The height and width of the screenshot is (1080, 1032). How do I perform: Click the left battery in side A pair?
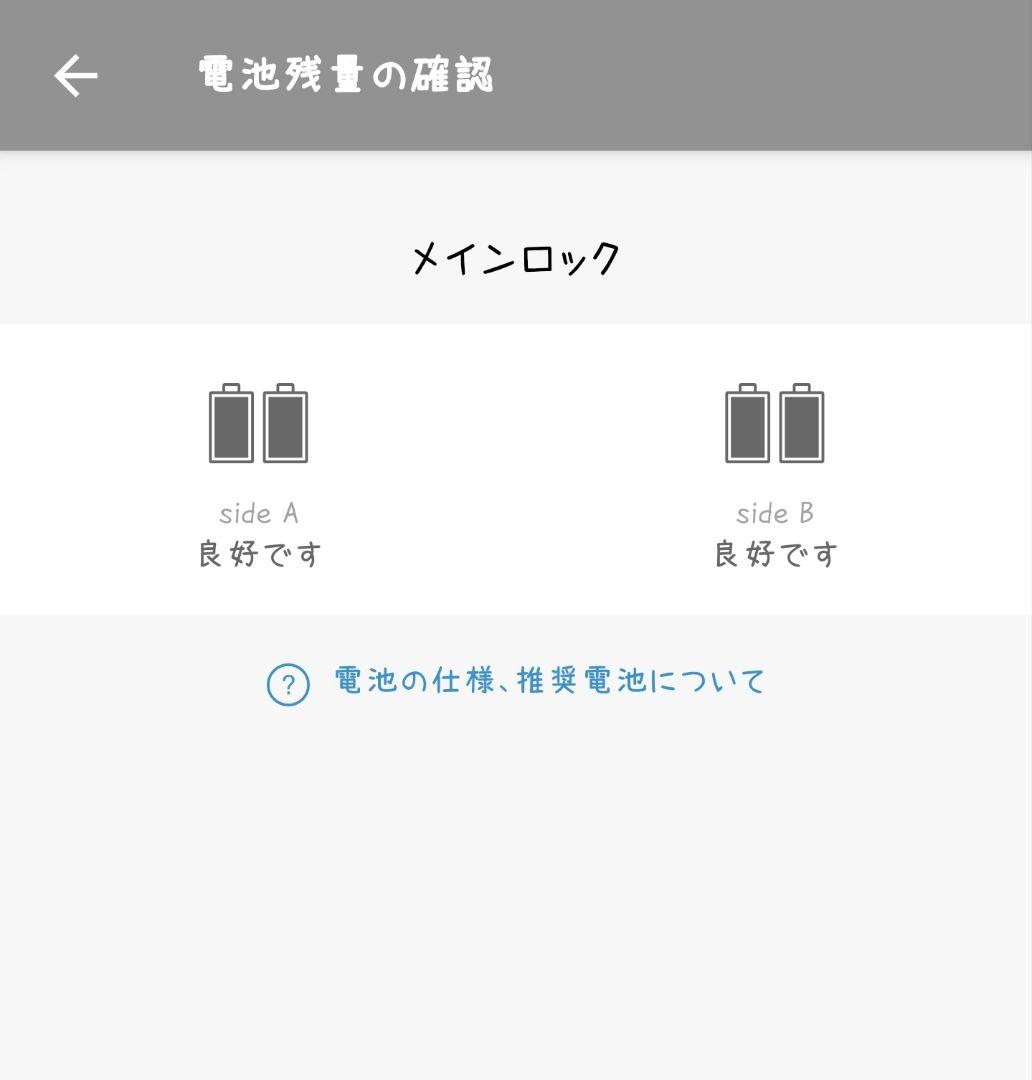point(231,425)
